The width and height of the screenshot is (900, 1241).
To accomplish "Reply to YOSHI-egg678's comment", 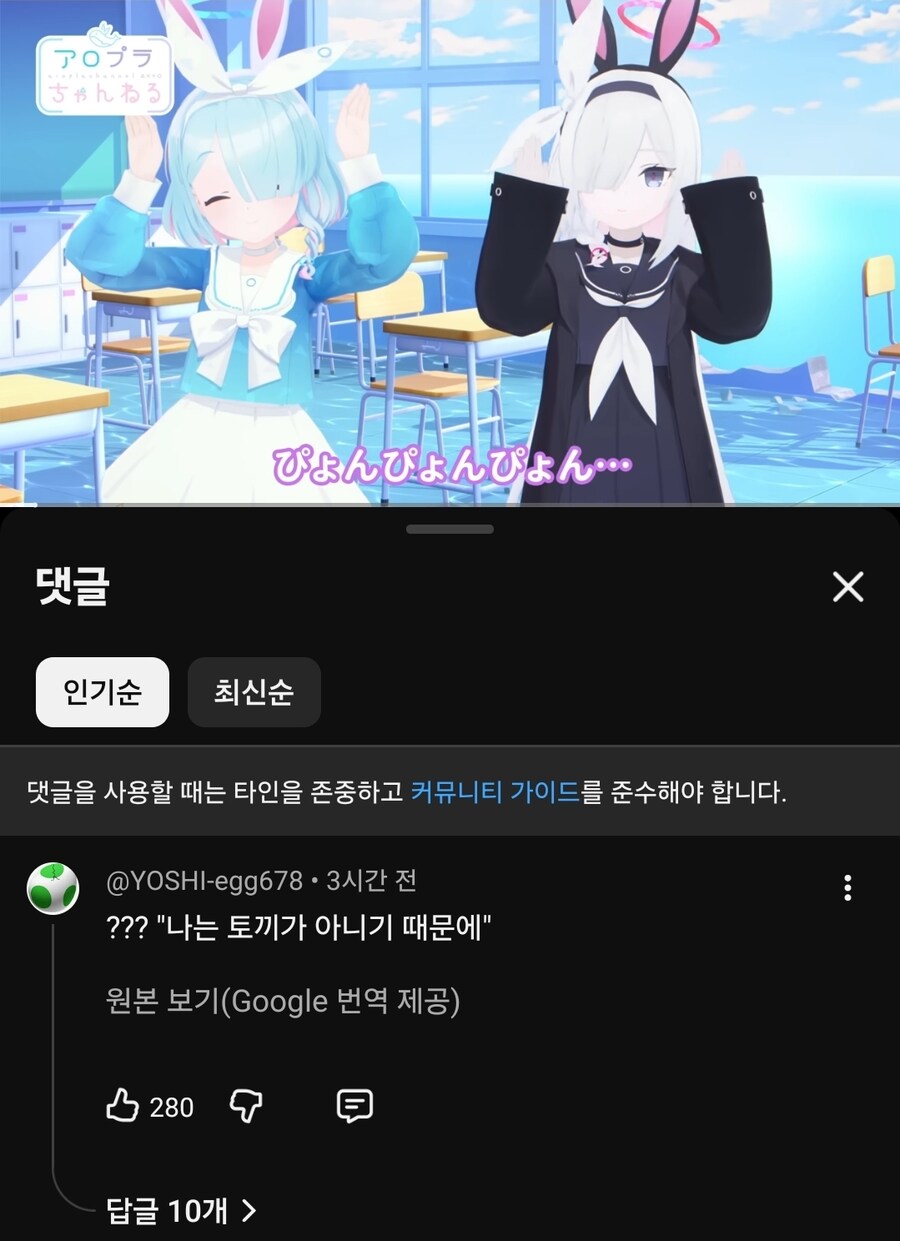I will 355,1106.
